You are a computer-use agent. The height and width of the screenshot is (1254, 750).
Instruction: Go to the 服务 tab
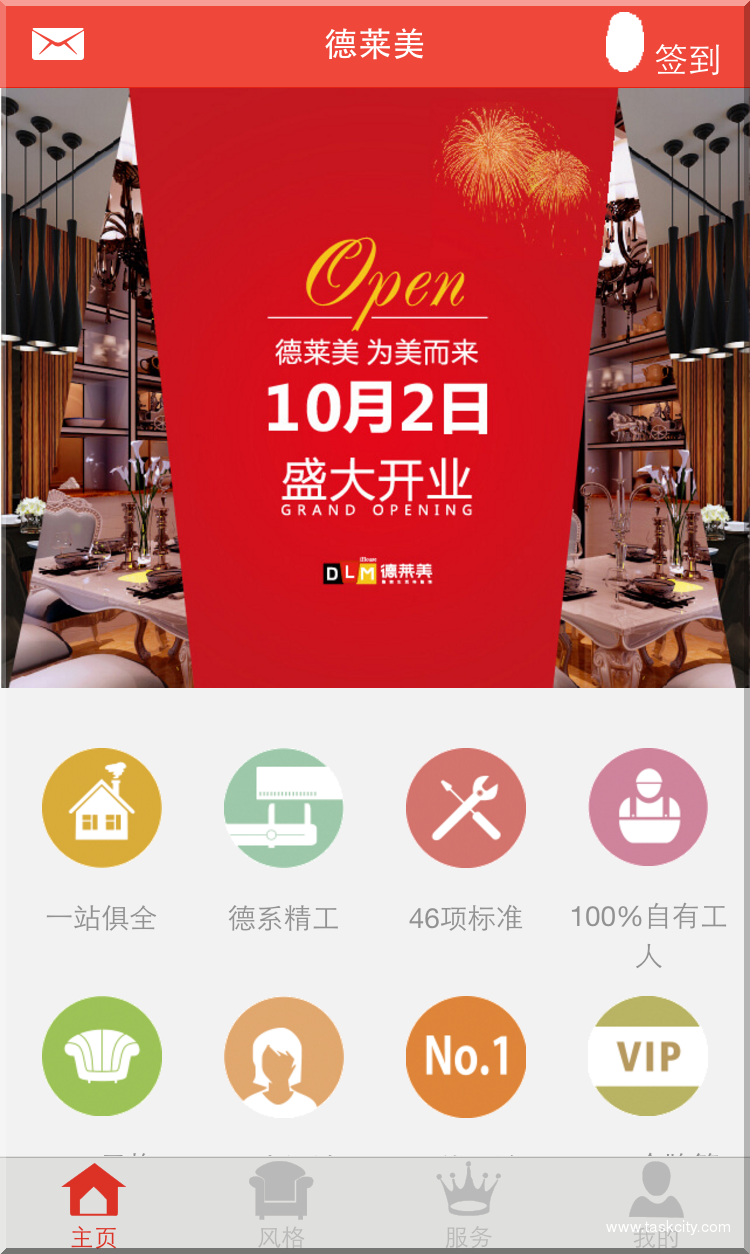468,1205
